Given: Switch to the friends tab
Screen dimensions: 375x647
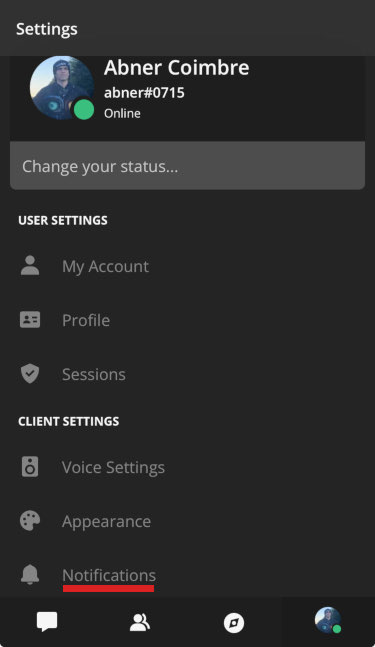Looking at the screenshot, I should [x=140, y=622].
